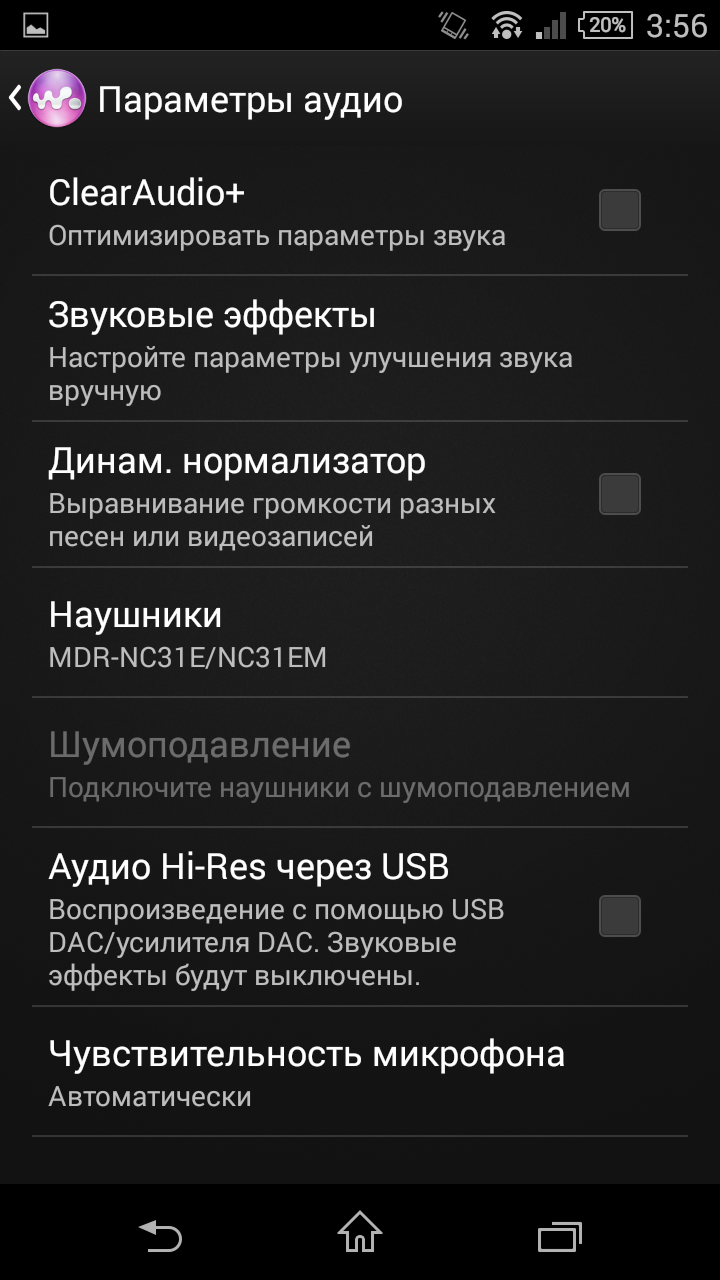Image resolution: width=720 pixels, height=1280 pixels.
Task: Open Чувствительность микрофона setting
Action: click(360, 1072)
